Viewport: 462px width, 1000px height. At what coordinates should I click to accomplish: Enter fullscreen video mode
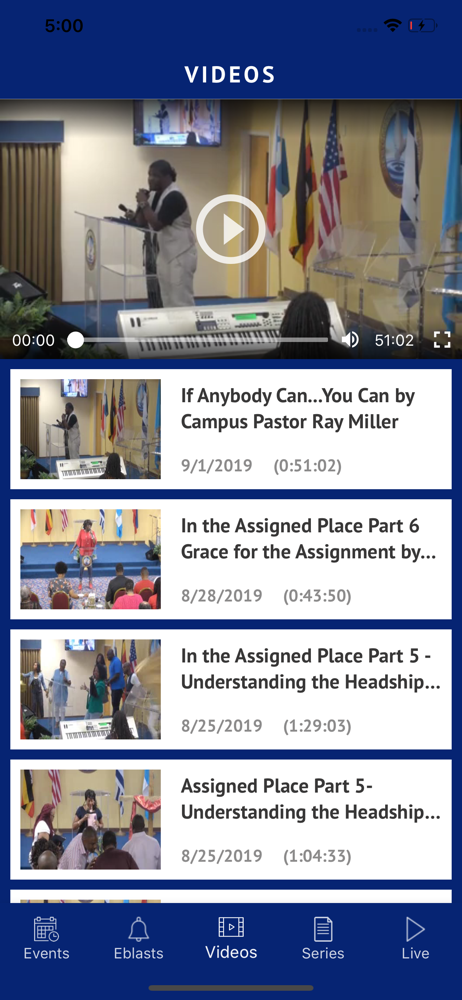point(442,340)
